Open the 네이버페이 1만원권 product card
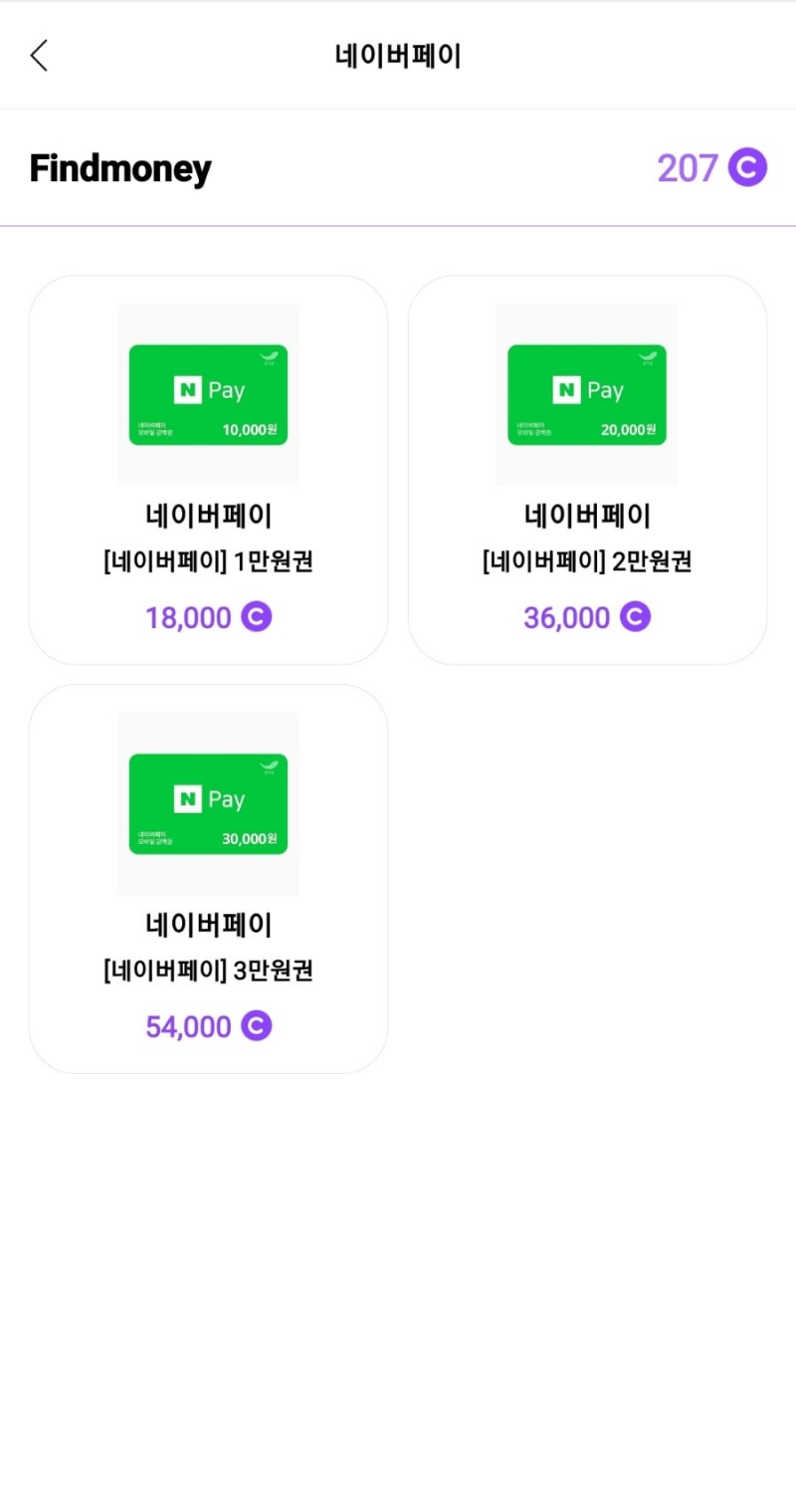 coord(208,468)
